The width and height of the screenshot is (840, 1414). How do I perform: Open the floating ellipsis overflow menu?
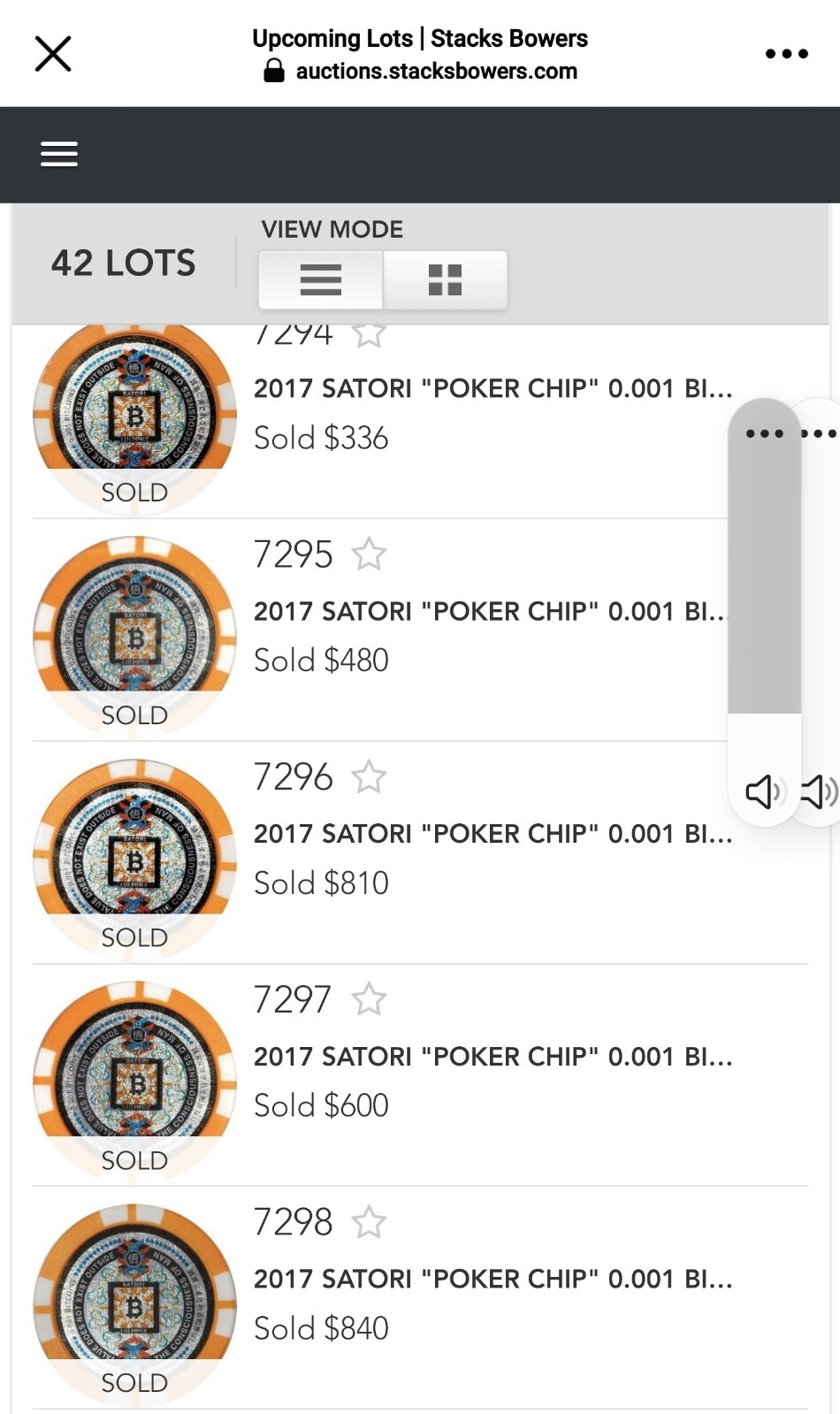pos(766,432)
